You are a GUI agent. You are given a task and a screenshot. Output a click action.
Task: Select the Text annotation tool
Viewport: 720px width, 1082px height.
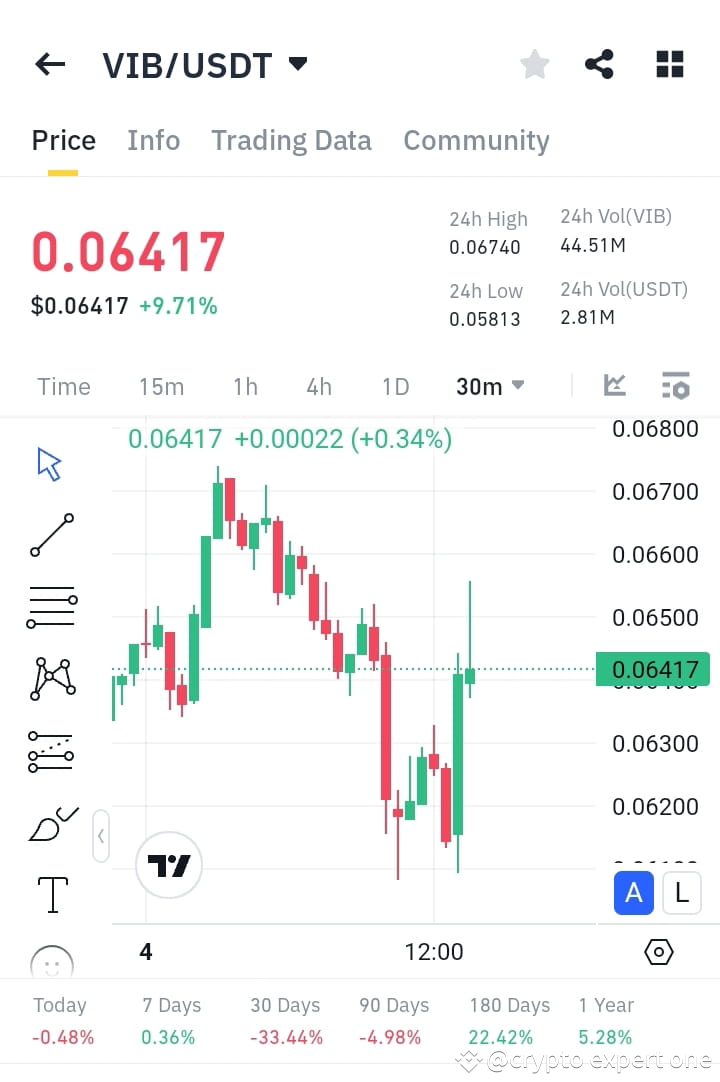pyautogui.click(x=52, y=895)
